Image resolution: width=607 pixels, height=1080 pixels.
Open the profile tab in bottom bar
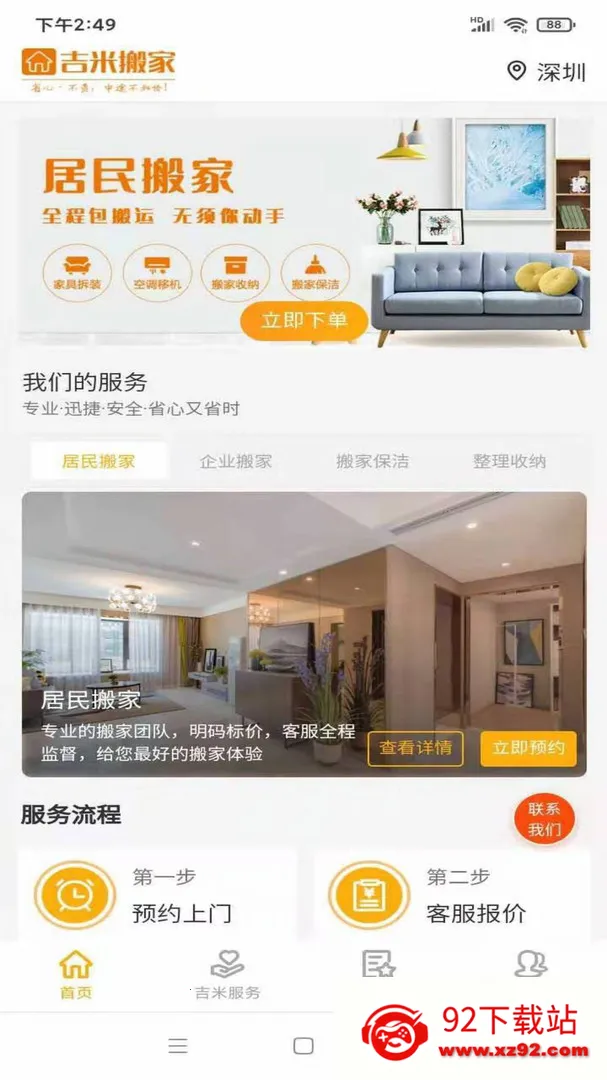[530, 965]
